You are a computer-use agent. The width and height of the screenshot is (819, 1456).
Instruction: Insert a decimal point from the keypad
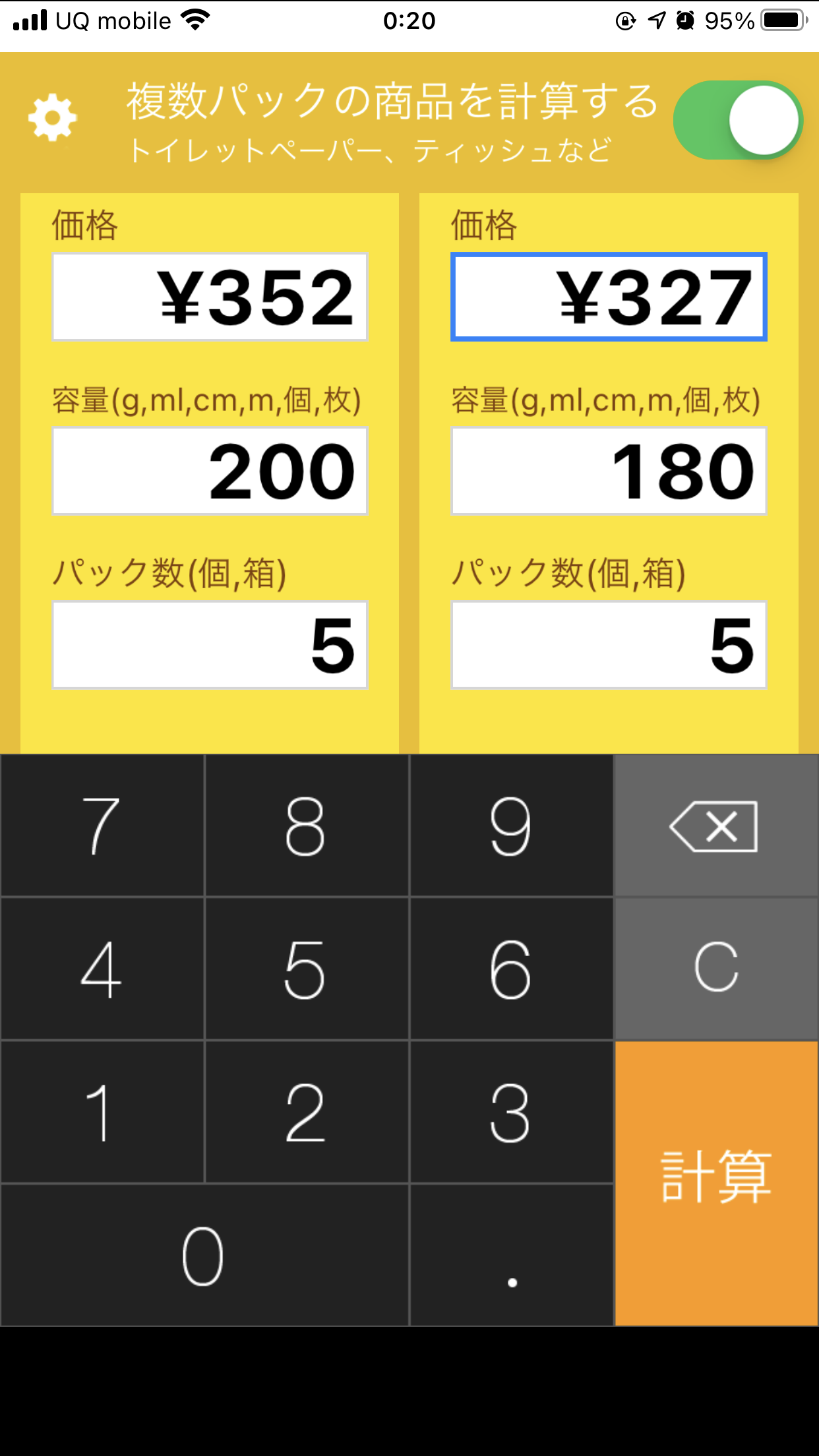point(511,1255)
